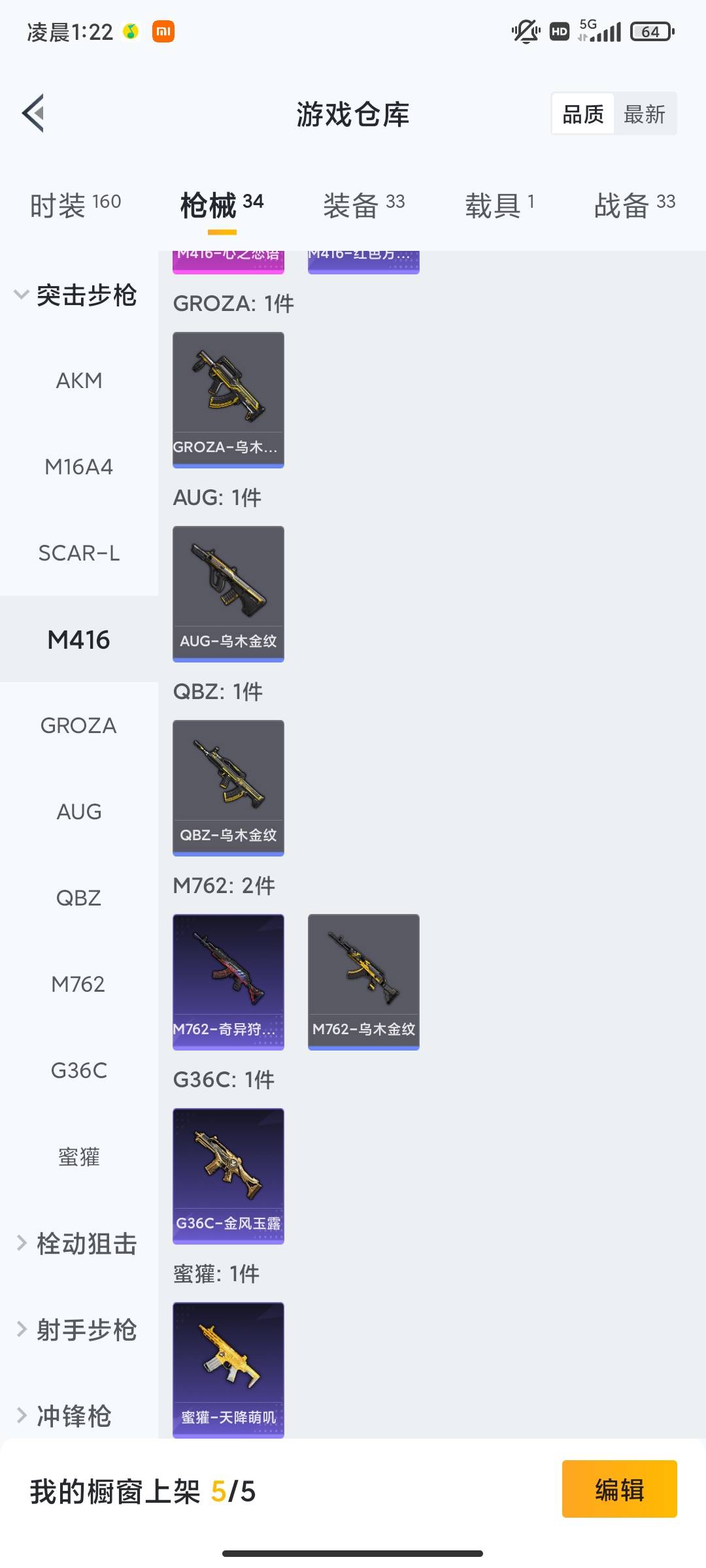The width and height of the screenshot is (706, 1568).
Task: Jump to G36C in the sidebar
Action: [x=79, y=1070]
